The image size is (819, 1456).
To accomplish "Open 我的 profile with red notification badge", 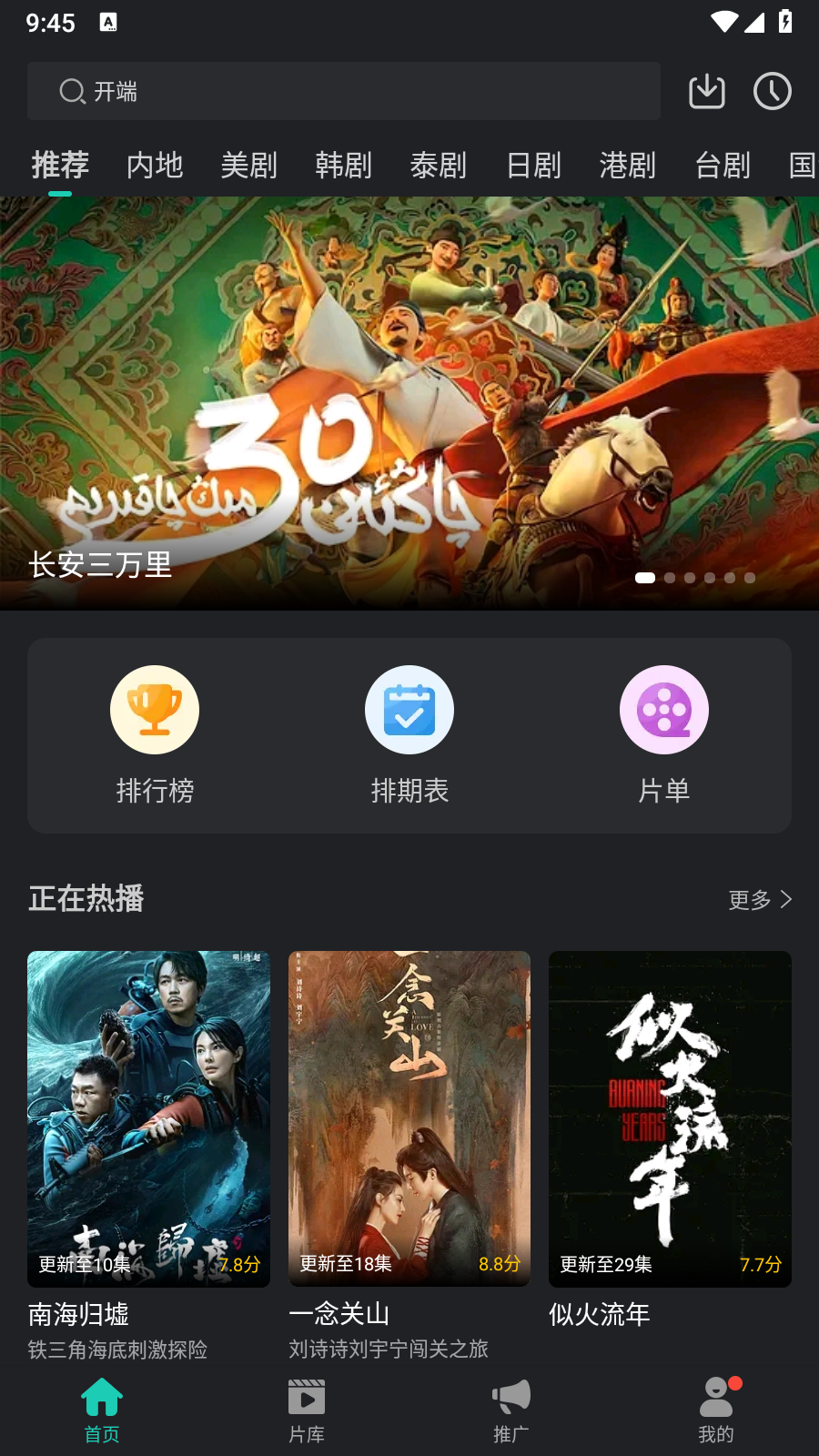I will pos(716,1409).
